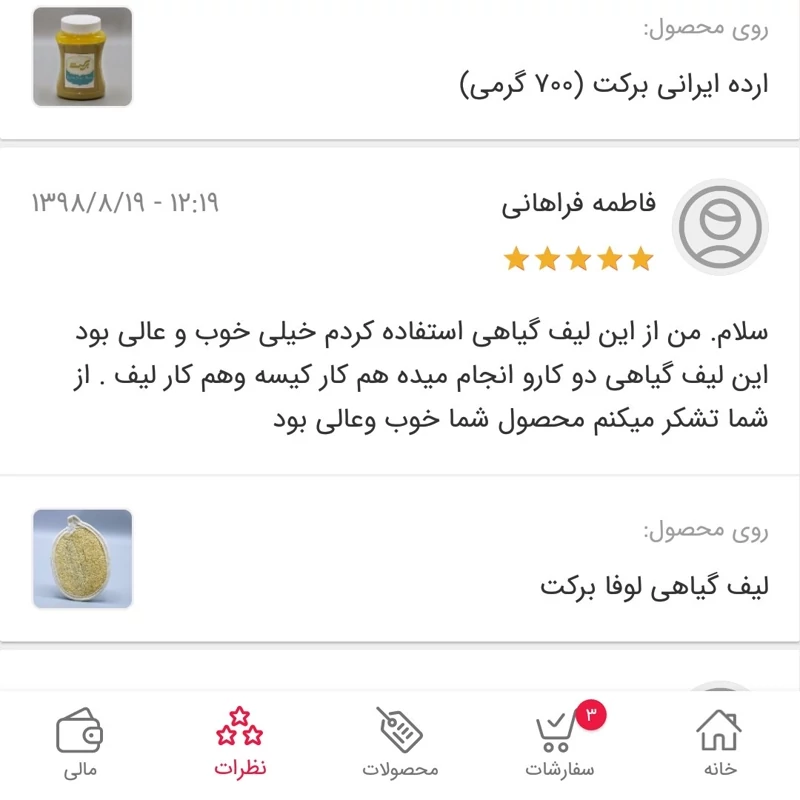The width and height of the screenshot is (800, 800).
Task: Select the نظرات (Reviews) tab
Action: [x=240, y=743]
